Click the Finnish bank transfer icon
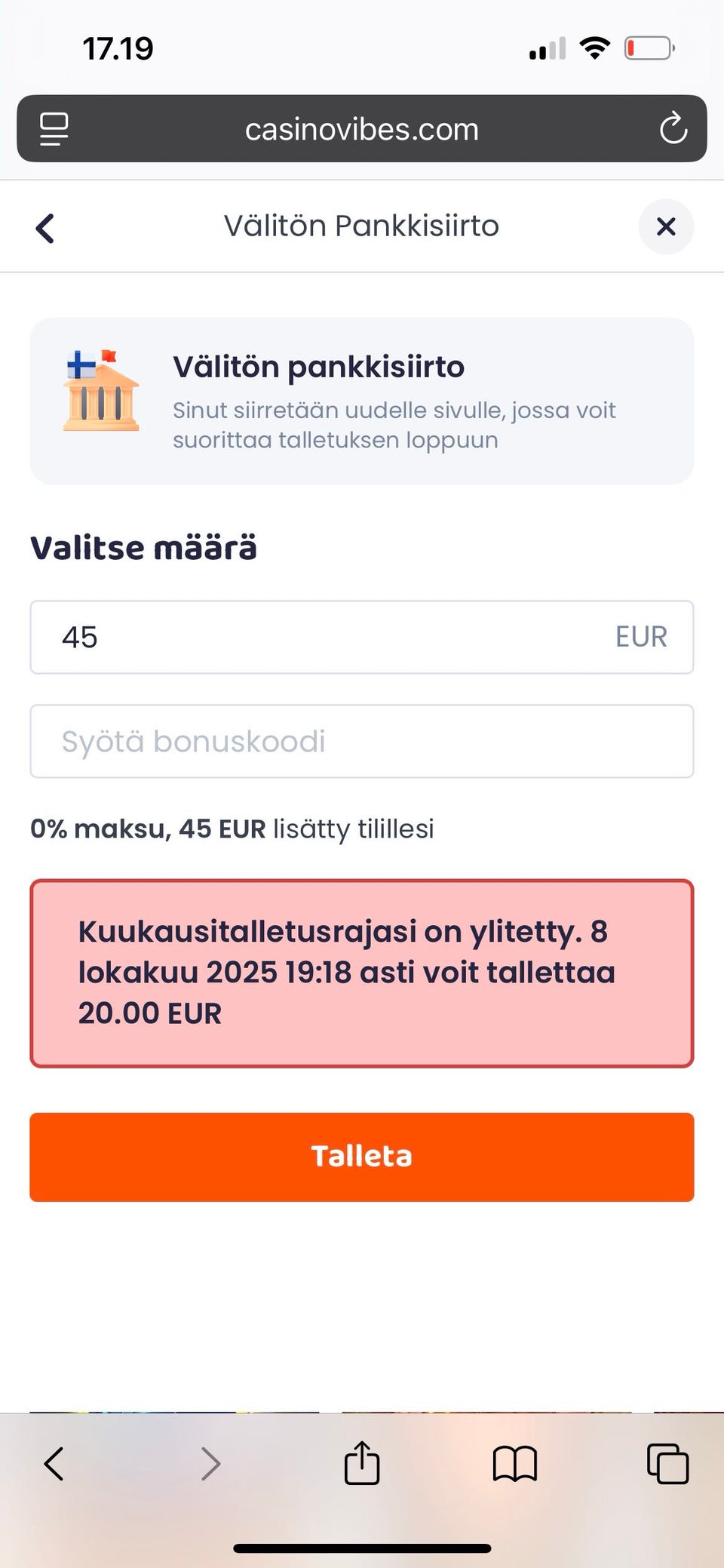724x1568 pixels. (x=100, y=392)
